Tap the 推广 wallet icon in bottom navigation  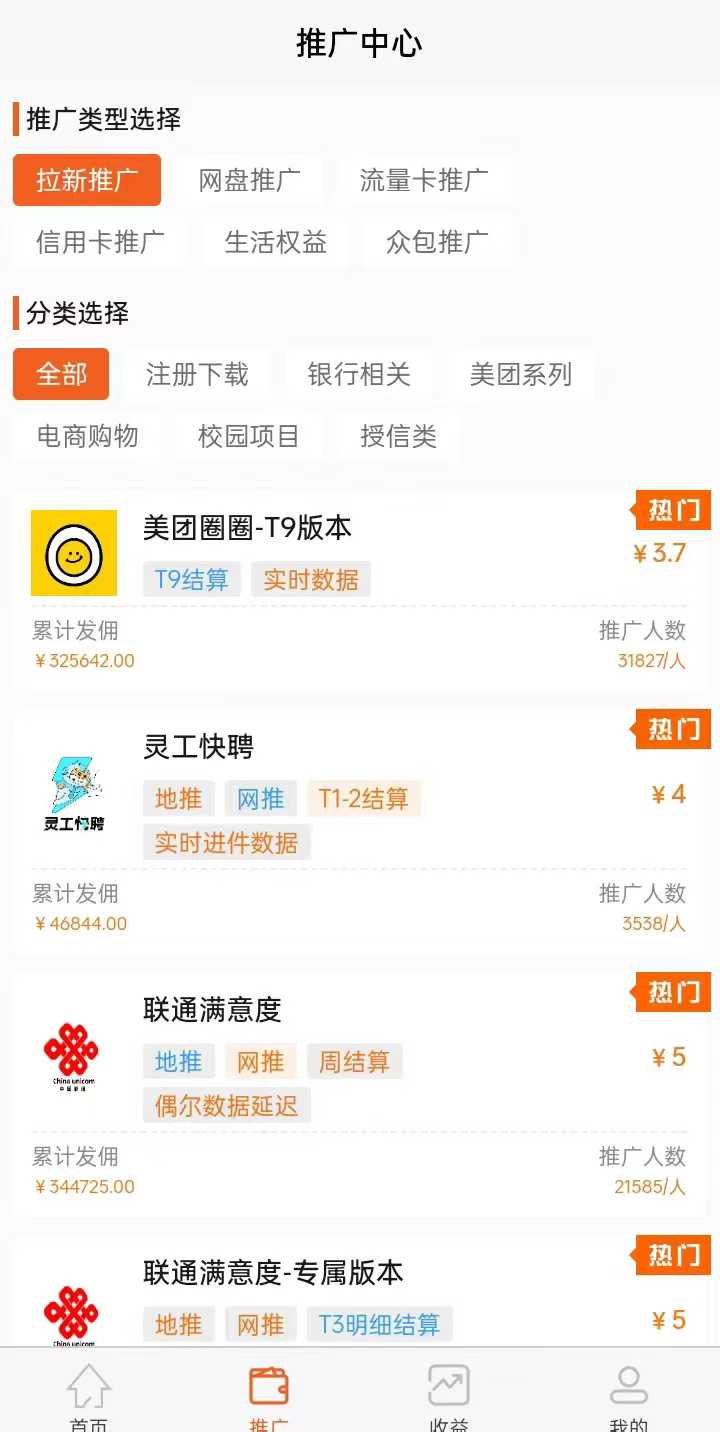coord(268,1385)
